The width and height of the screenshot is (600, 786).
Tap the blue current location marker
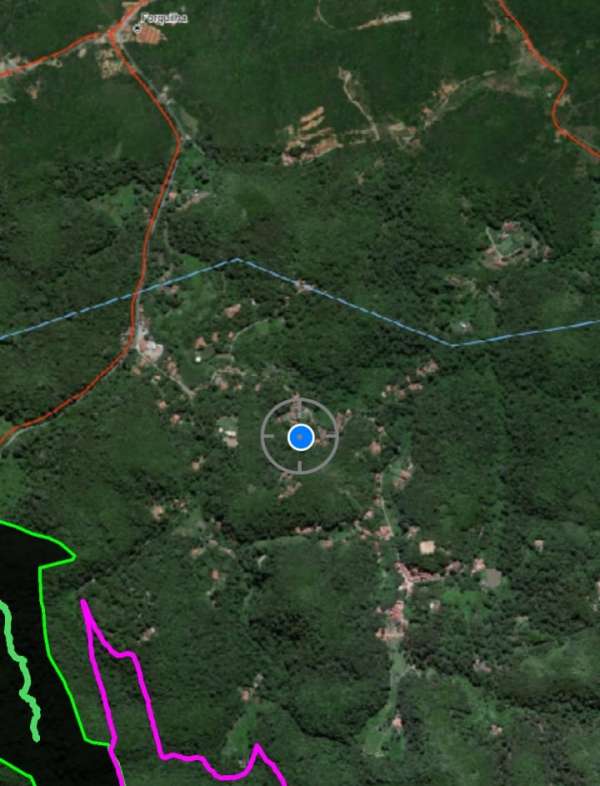click(x=301, y=437)
